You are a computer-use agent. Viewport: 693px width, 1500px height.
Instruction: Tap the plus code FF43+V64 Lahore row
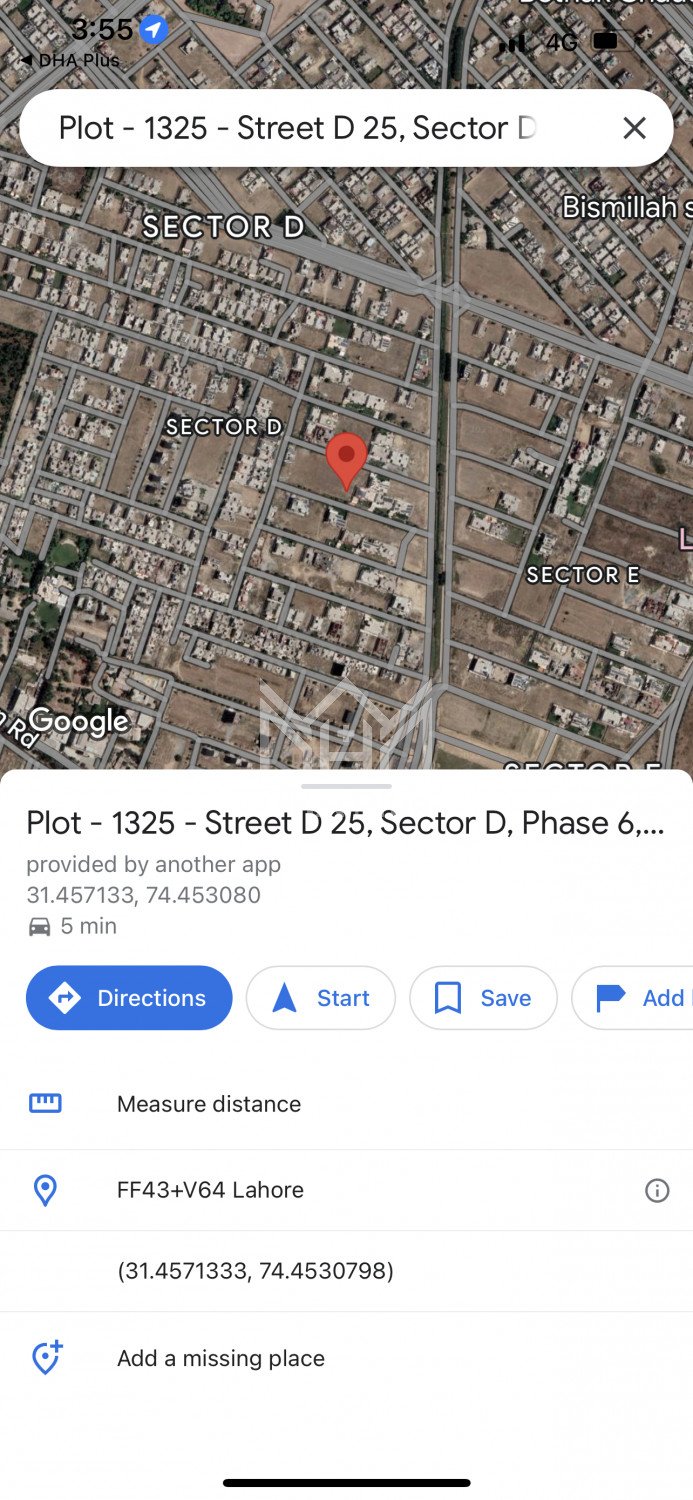210,1190
